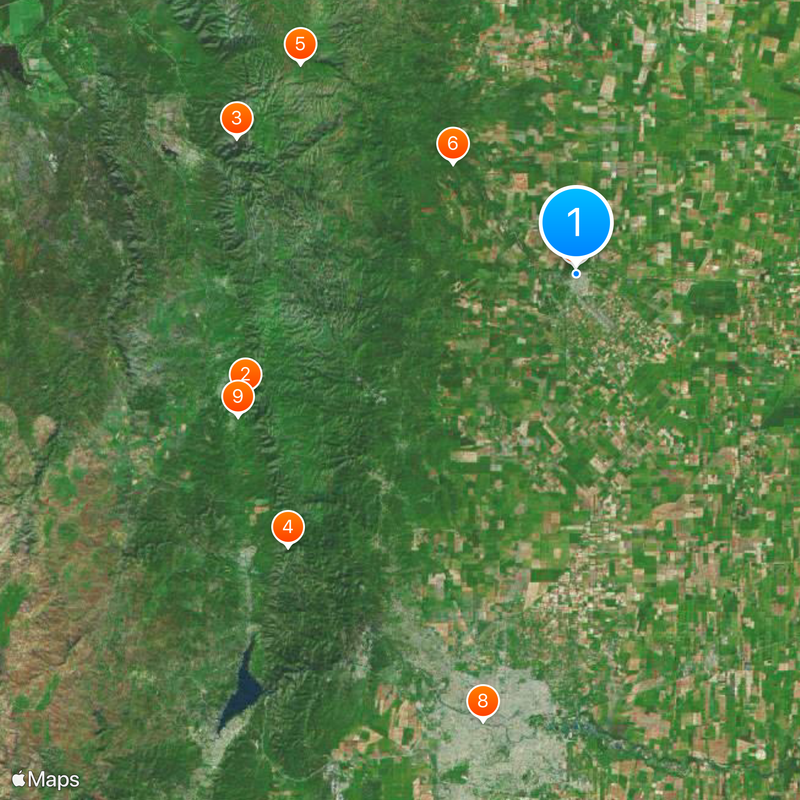The height and width of the screenshot is (800, 800).
Task: Tap map pin number 4
Action: click(x=288, y=526)
